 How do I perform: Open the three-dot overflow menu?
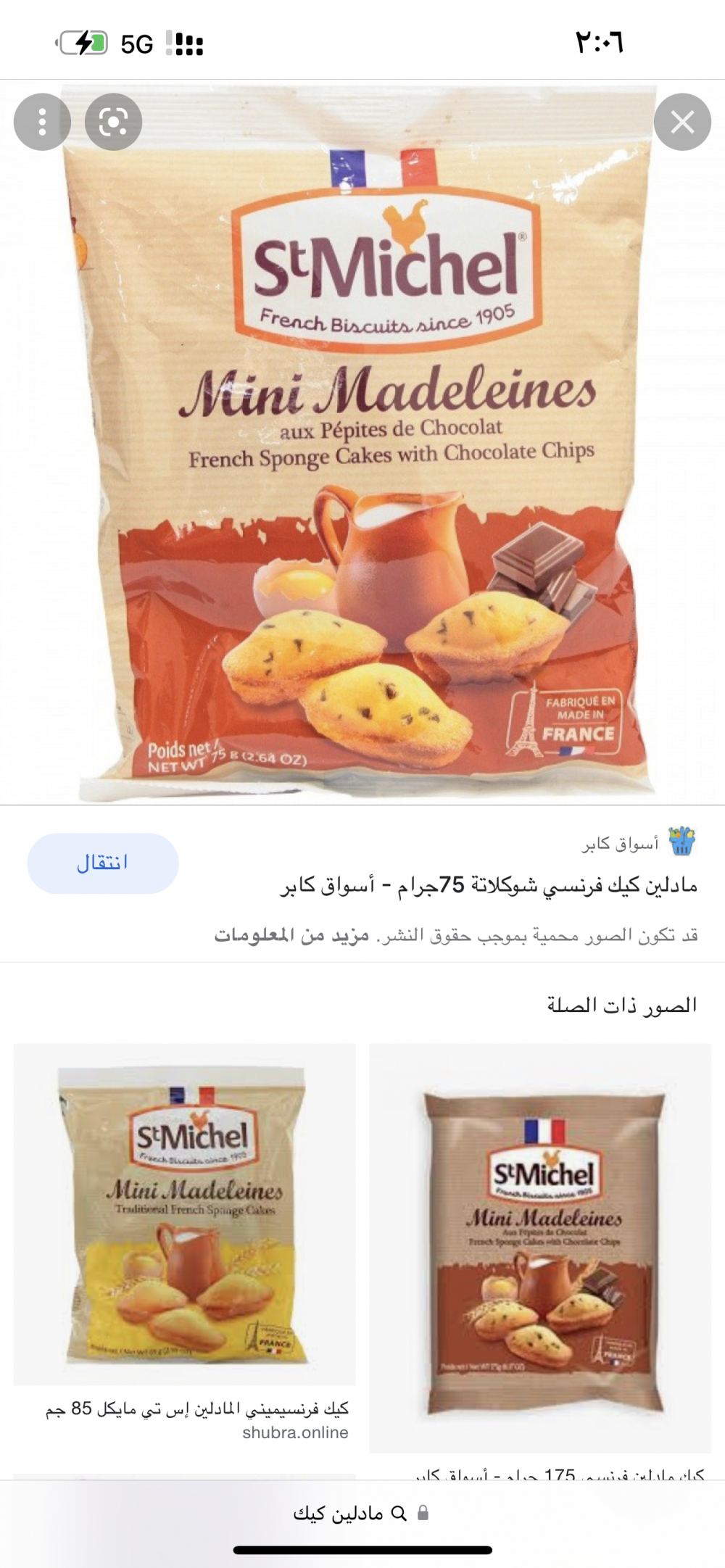tap(42, 122)
